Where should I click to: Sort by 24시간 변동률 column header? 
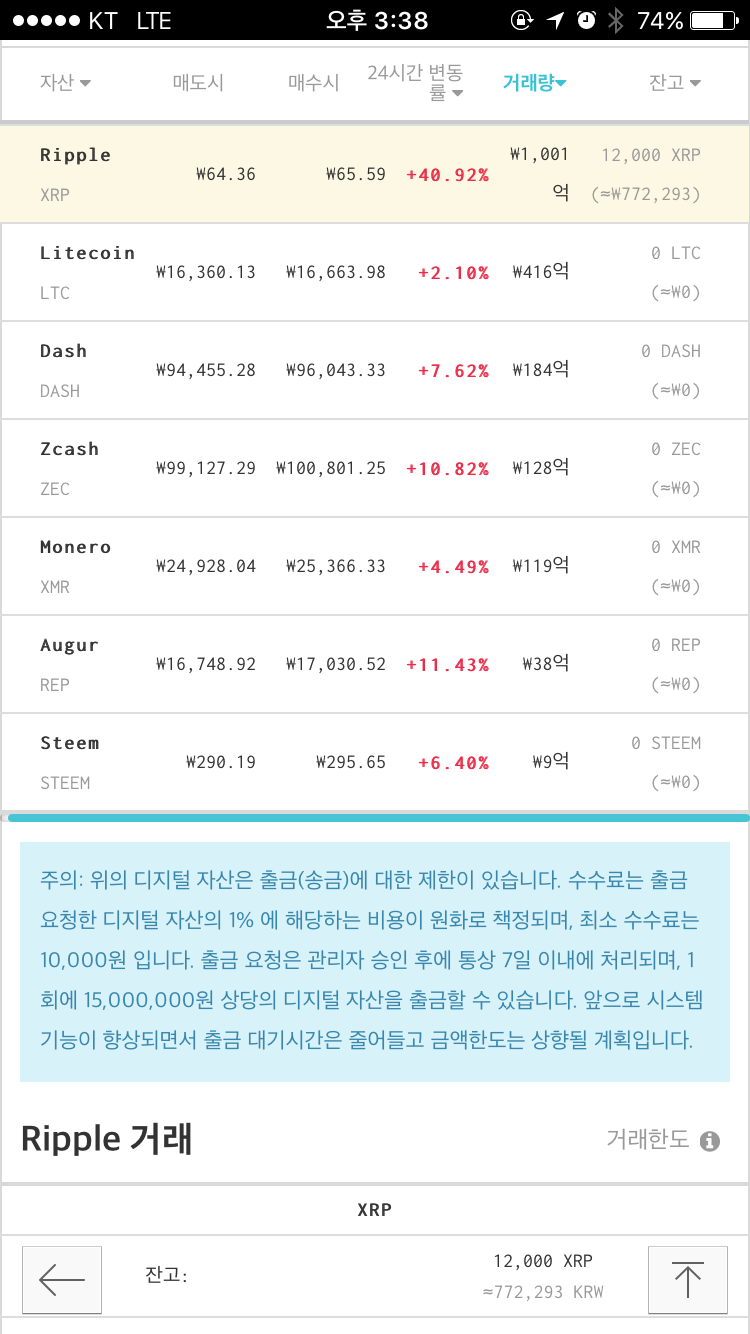point(416,82)
